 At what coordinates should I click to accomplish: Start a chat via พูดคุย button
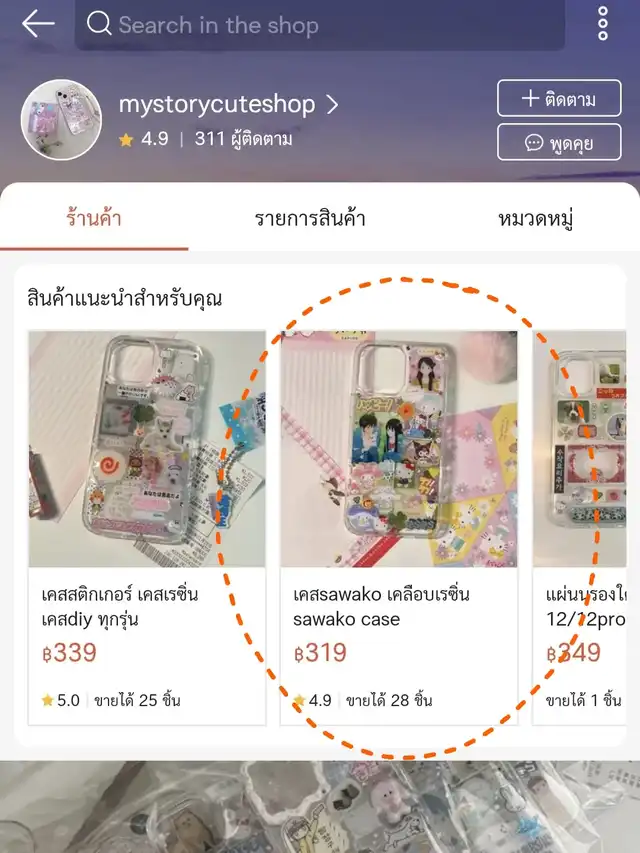coord(559,143)
